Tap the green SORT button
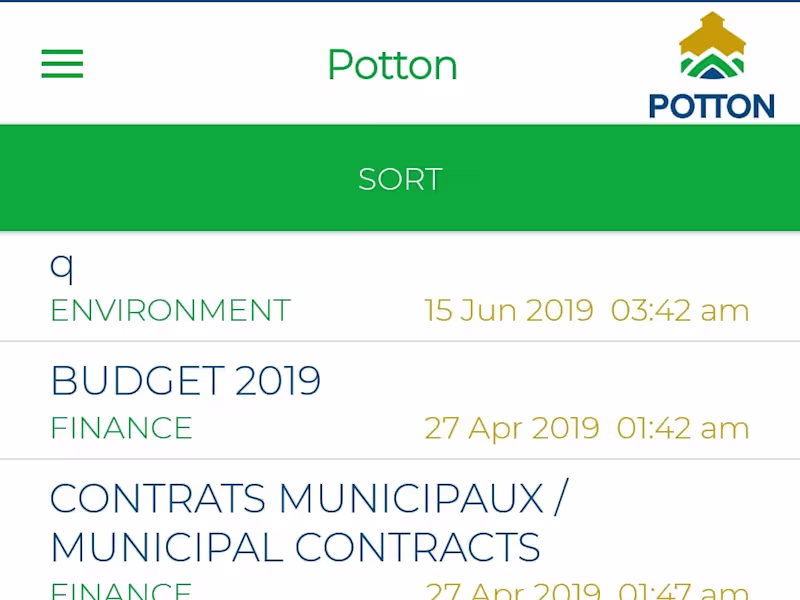 [400, 179]
